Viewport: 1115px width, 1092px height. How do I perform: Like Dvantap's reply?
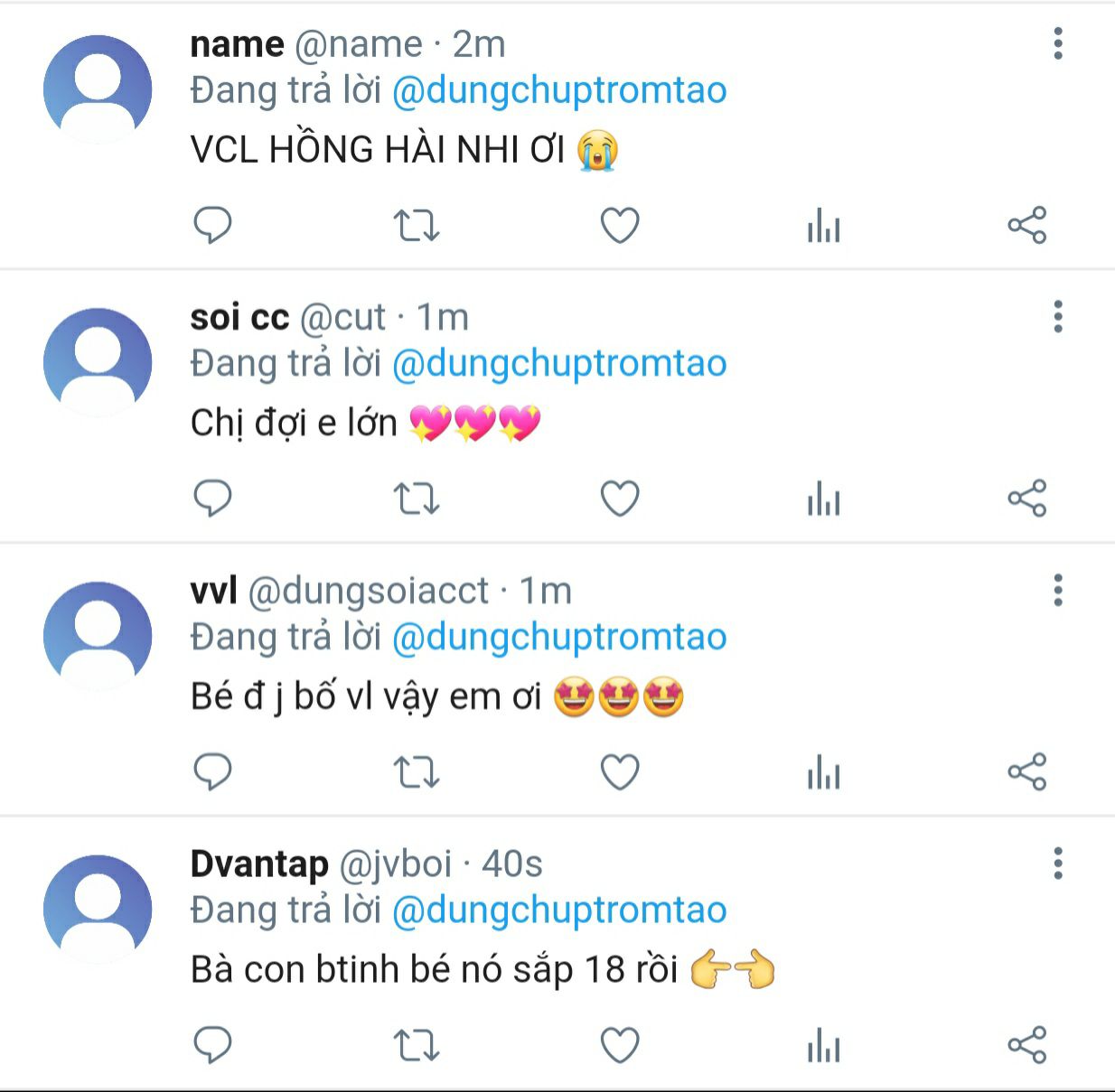620,1046
